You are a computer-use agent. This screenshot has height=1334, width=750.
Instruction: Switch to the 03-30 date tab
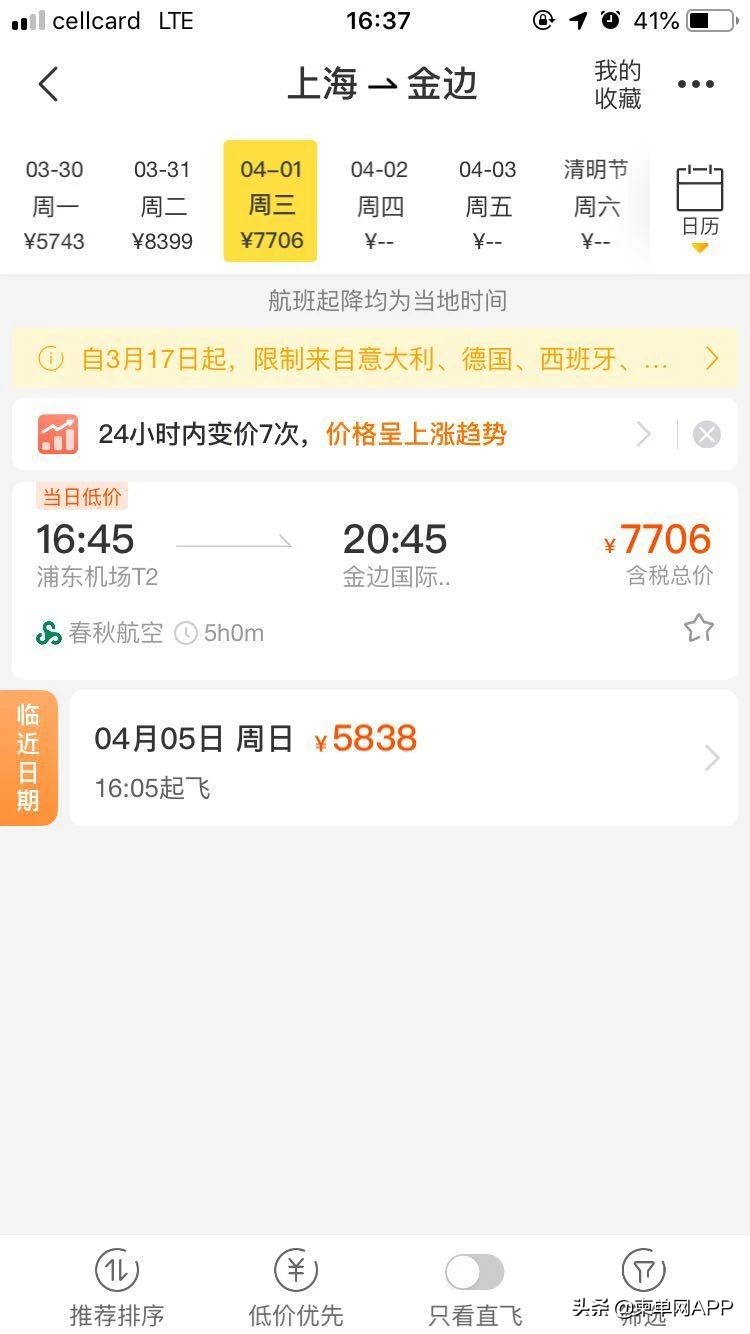54,200
